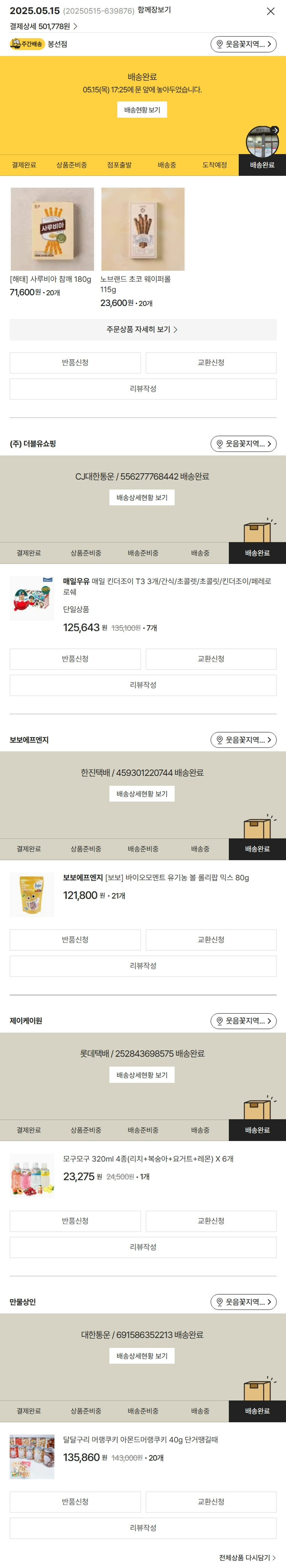
Task: Write a review for the 봉선점 order
Action: tap(142, 389)
